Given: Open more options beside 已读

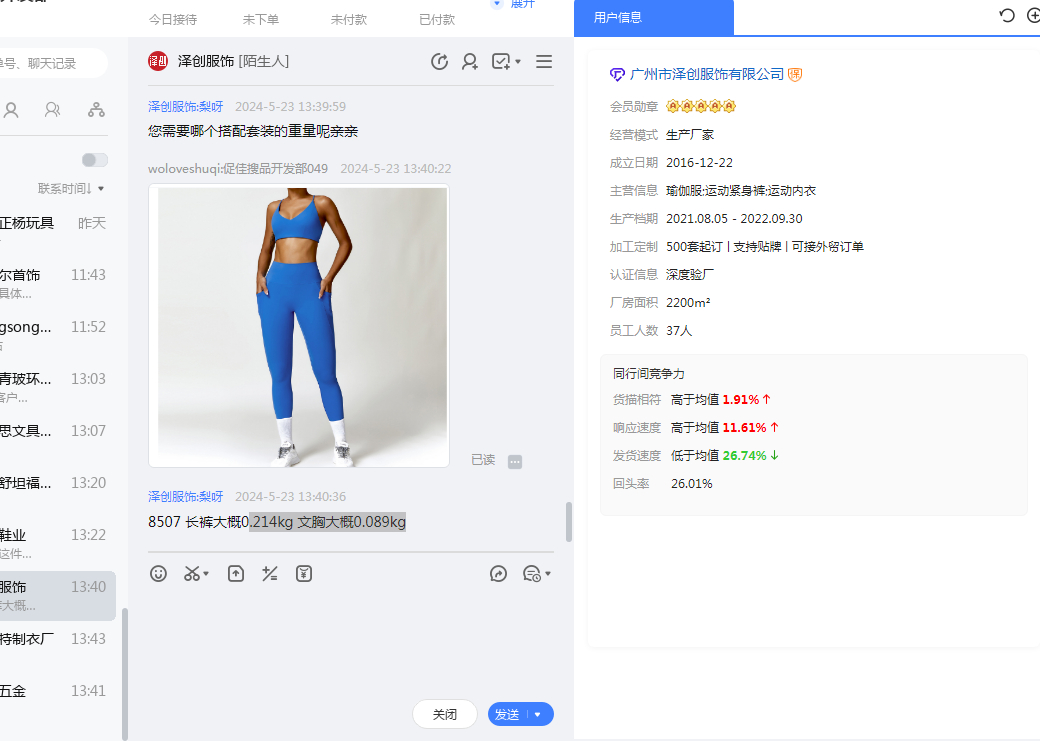Looking at the screenshot, I should click(515, 462).
